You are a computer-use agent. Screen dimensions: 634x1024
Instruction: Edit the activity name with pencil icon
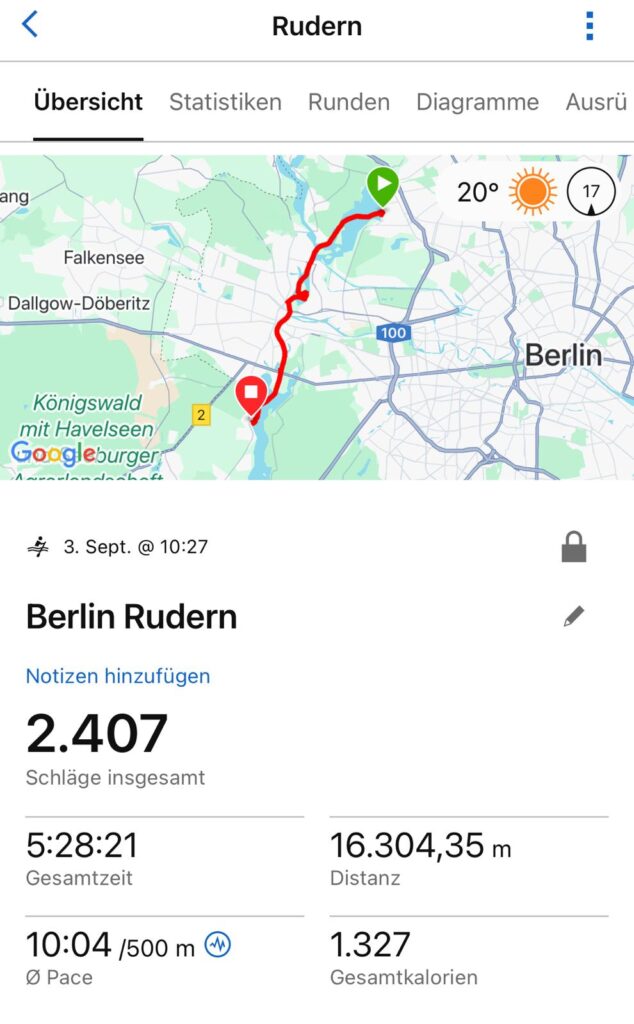click(x=574, y=616)
